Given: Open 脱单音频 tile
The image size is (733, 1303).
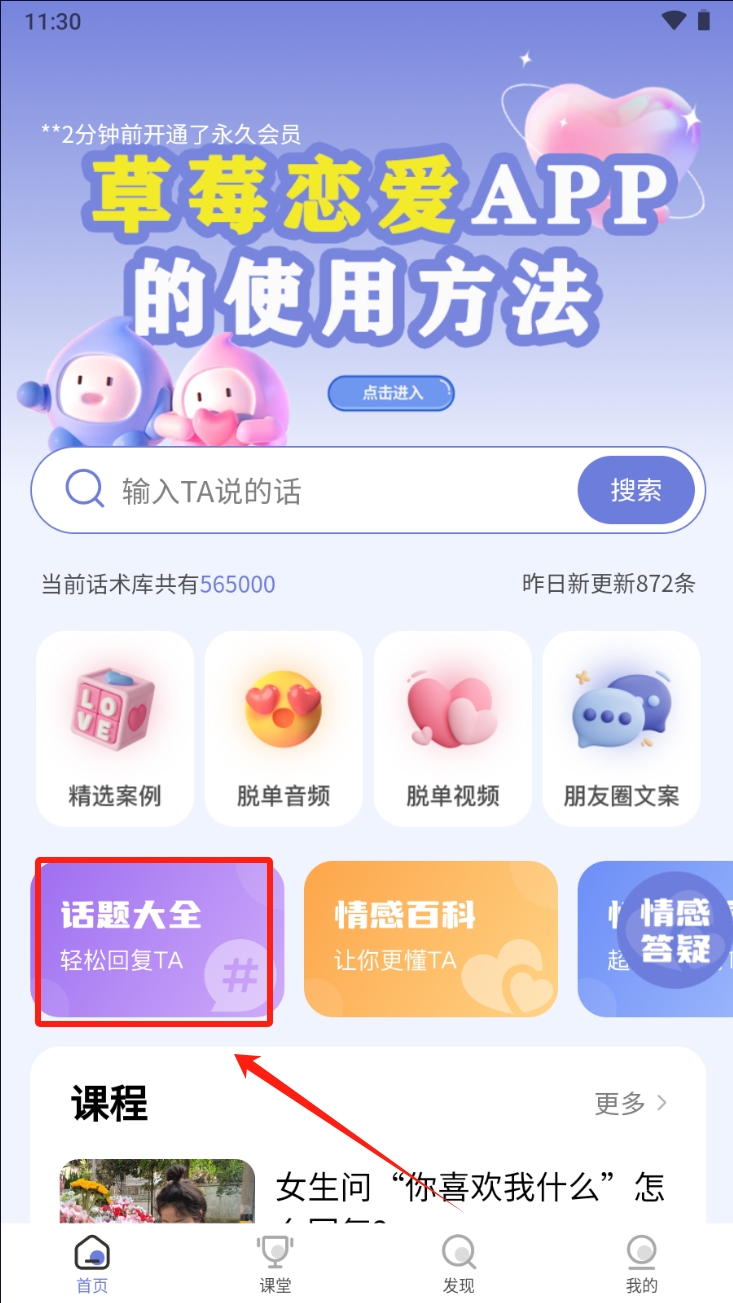Looking at the screenshot, I should [x=284, y=729].
